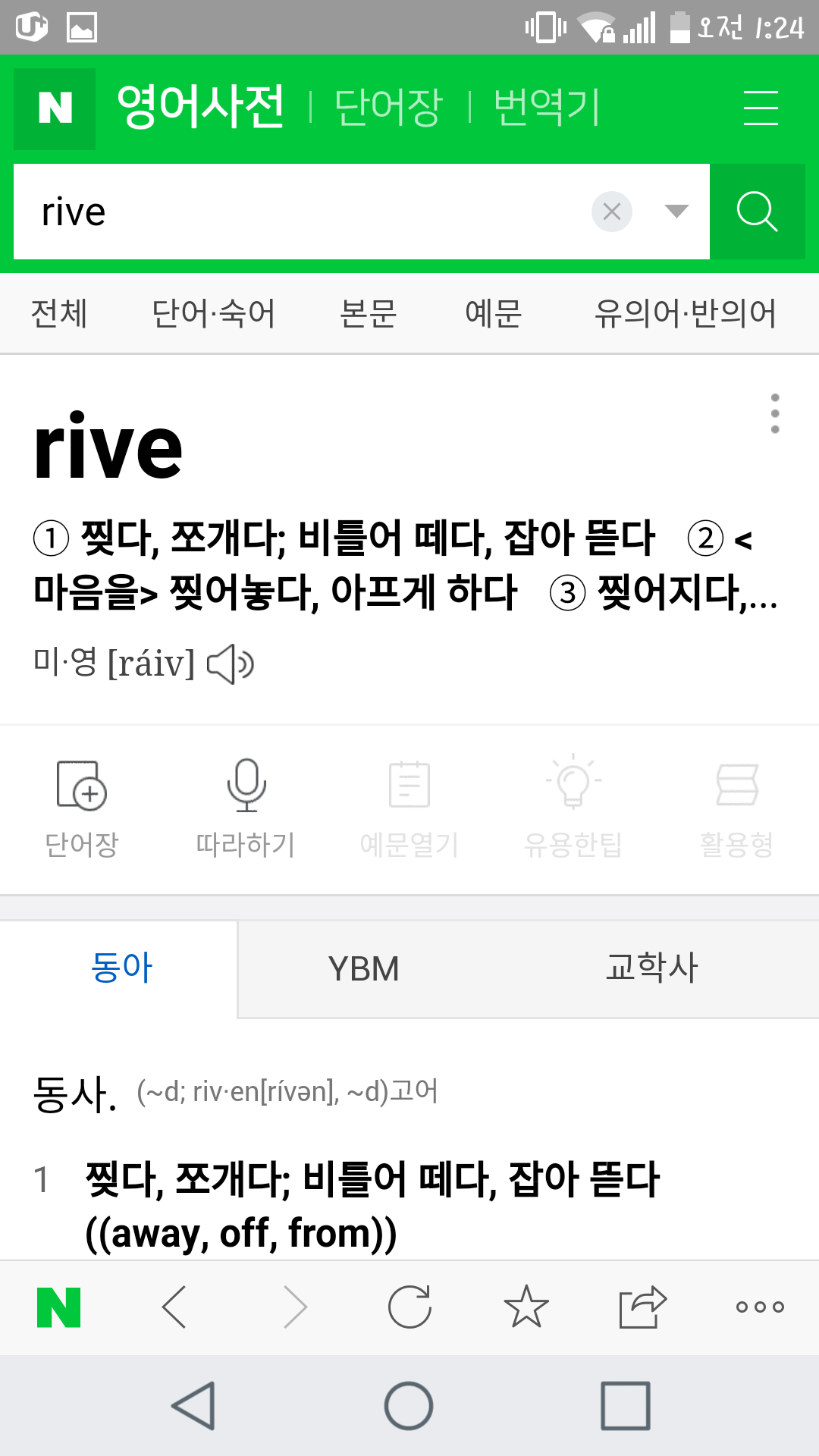The width and height of the screenshot is (819, 1456).
Task: Switch to the 유의어·반의어 tab
Action: pos(685,313)
